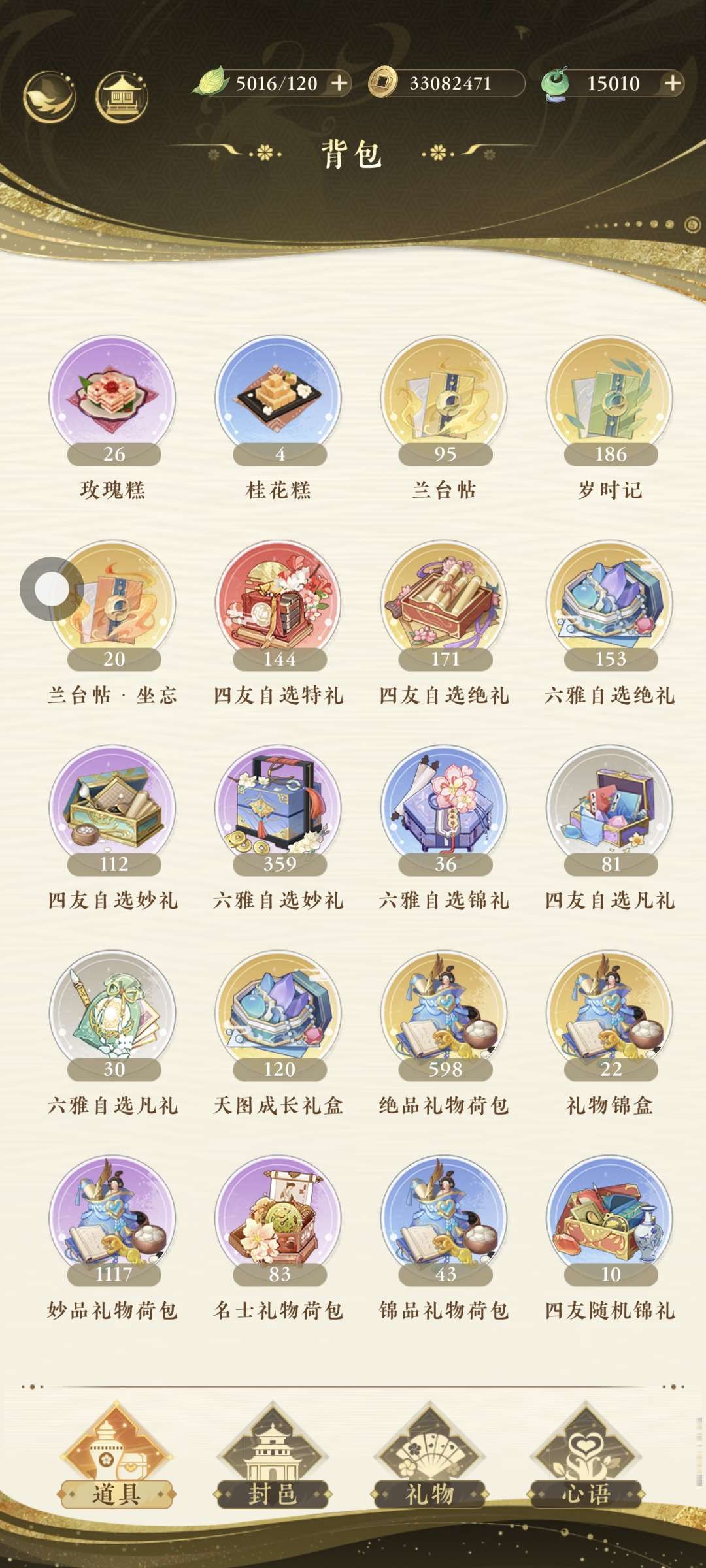View the 兰台帖 item with 95
The width and height of the screenshot is (706, 1568).
445,399
